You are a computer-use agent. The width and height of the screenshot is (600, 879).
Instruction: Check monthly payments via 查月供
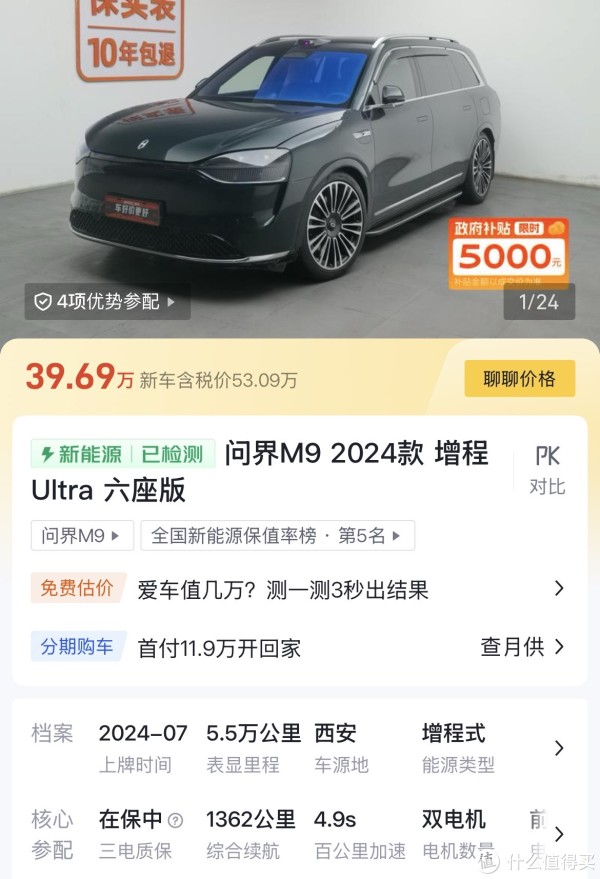[x=522, y=647]
